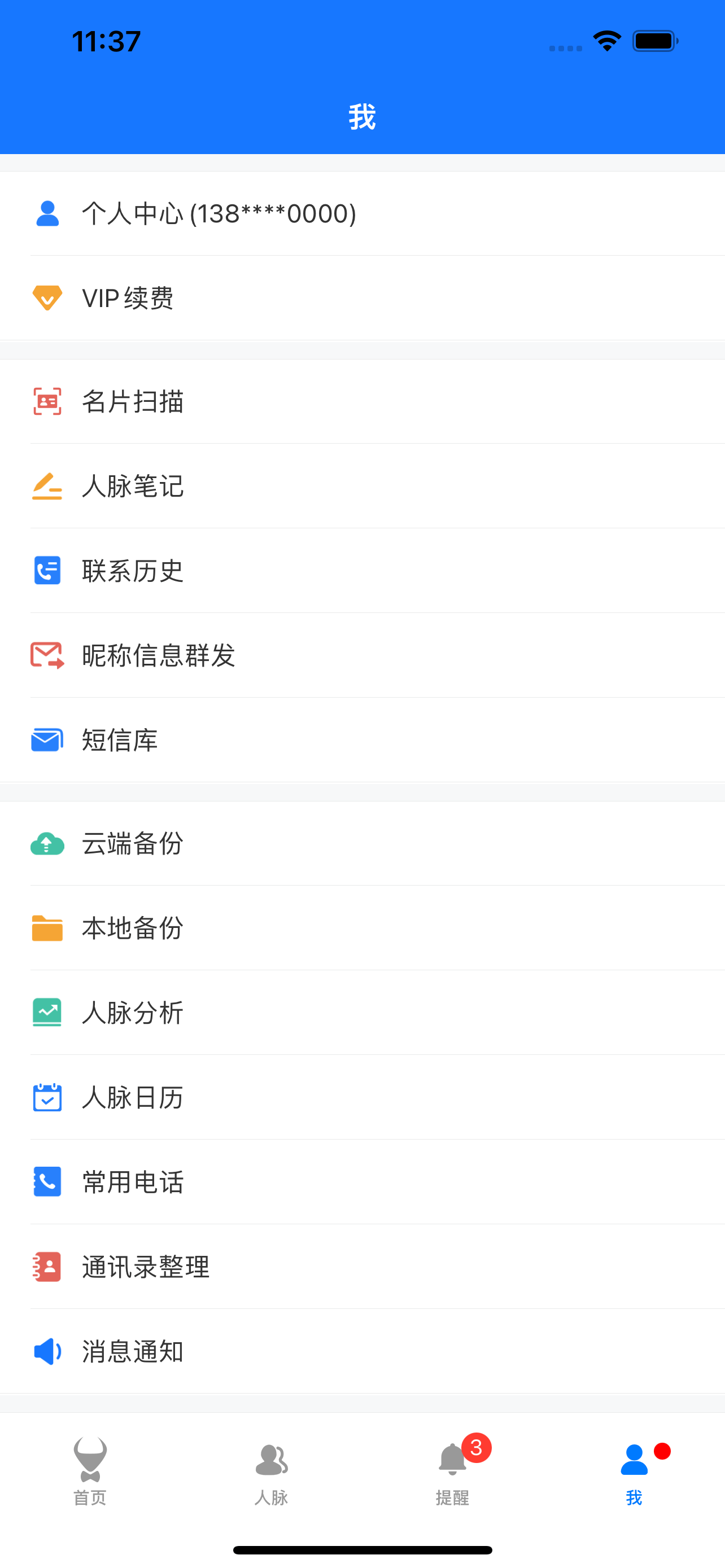The width and height of the screenshot is (725, 1568).
Task: Open 云端备份
Action: coord(362,844)
